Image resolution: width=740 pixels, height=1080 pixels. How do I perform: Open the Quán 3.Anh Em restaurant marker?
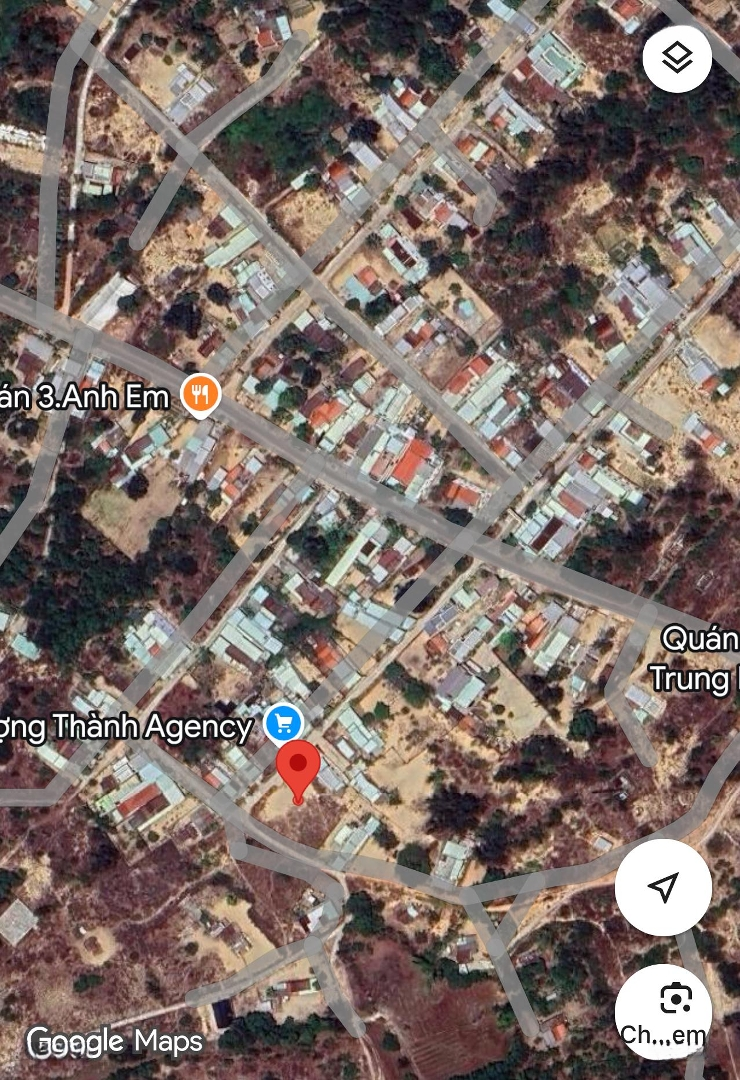pyautogui.click(x=201, y=396)
